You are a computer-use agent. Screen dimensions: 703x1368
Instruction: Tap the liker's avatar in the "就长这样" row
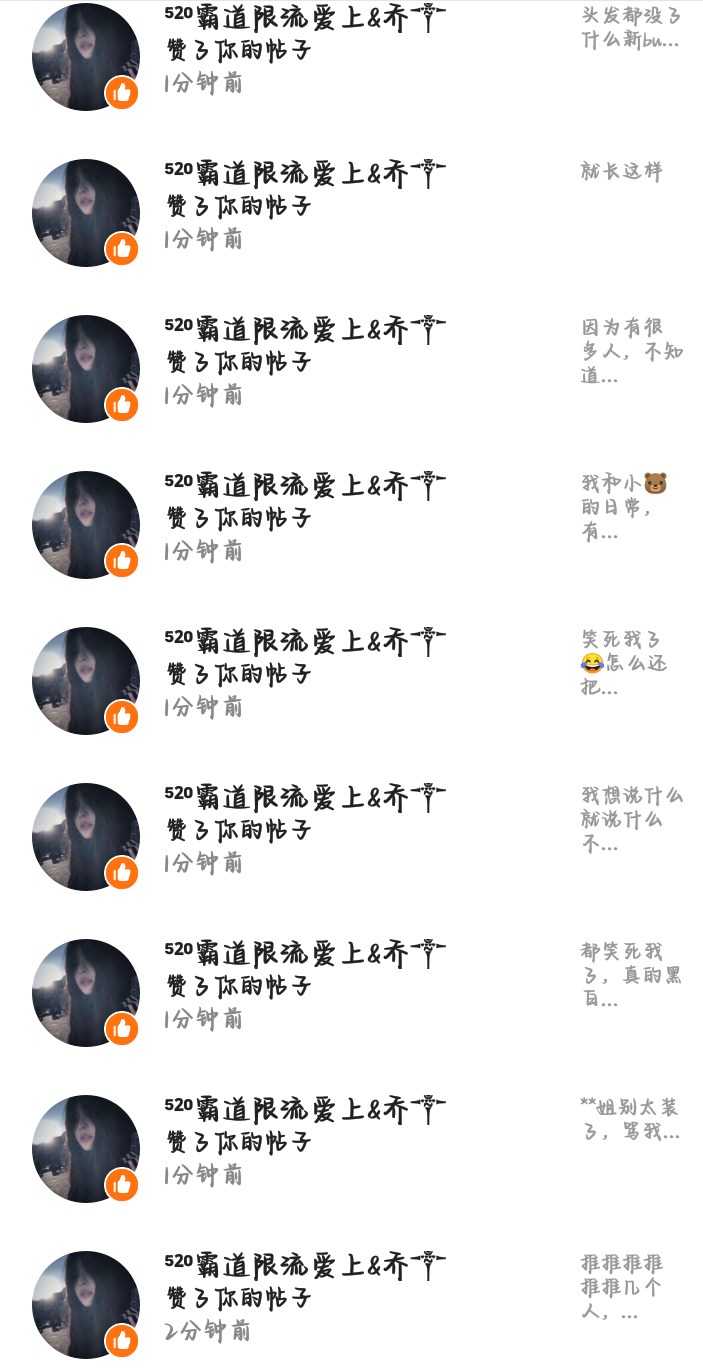pyautogui.click(x=86, y=213)
